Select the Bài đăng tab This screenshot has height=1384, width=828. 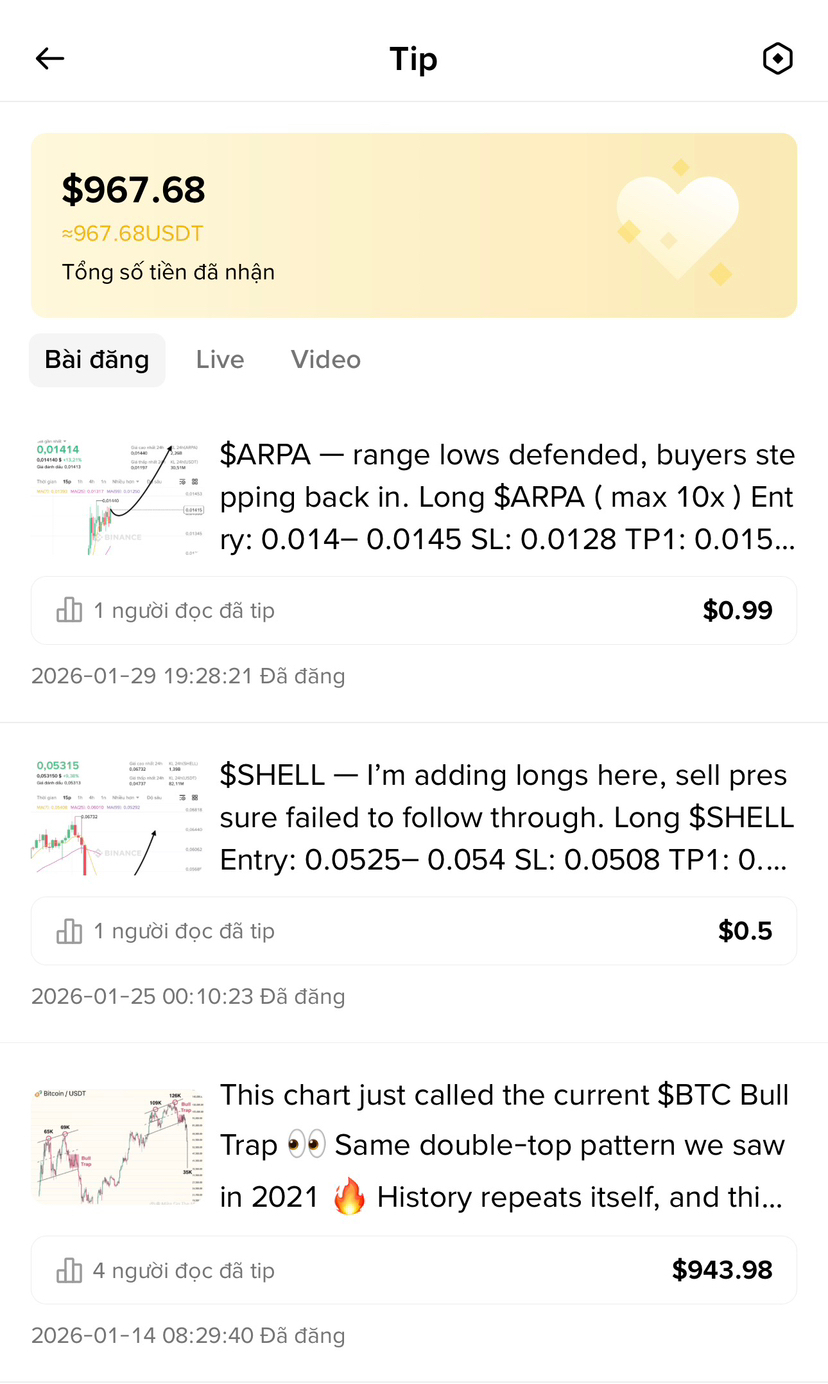(x=97, y=360)
